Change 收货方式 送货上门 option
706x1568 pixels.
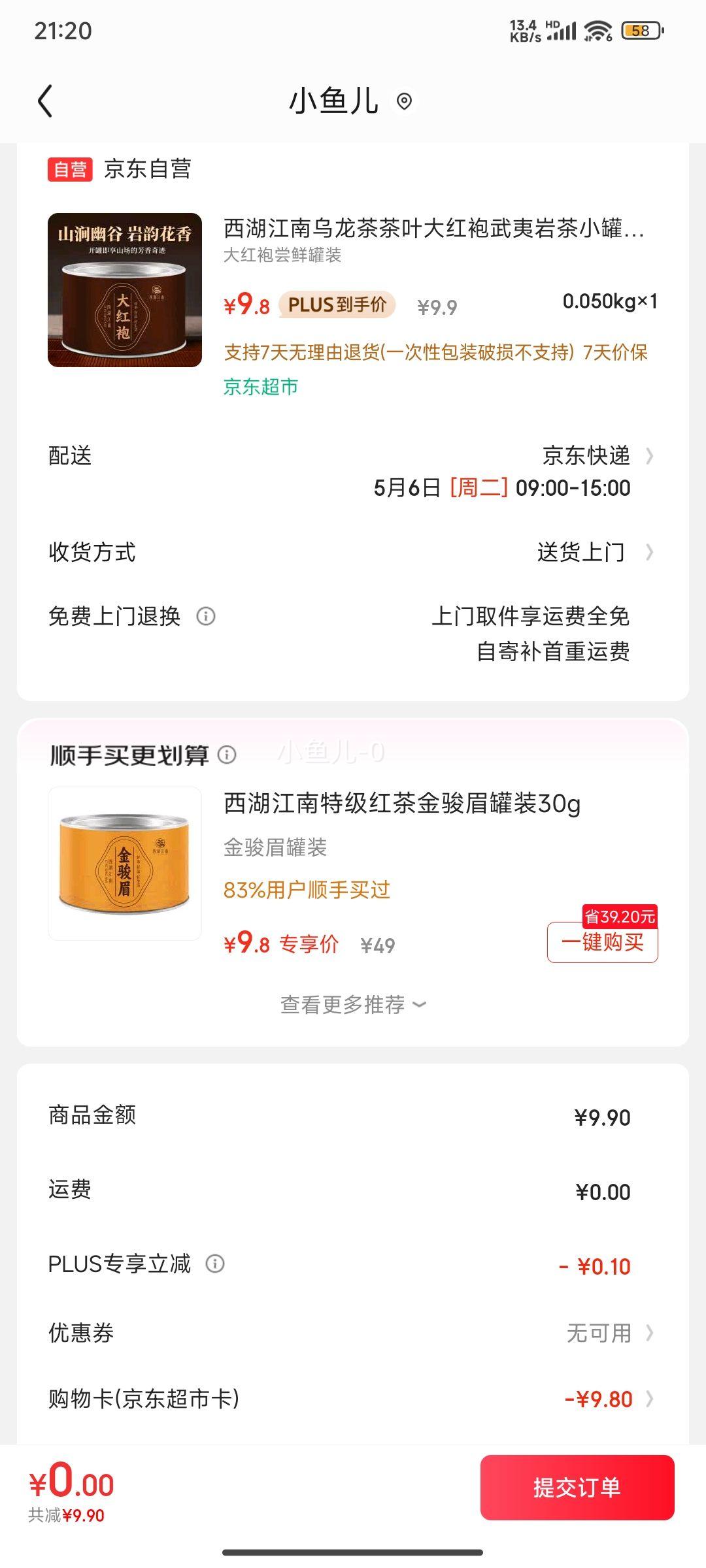(x=353, y=552)
